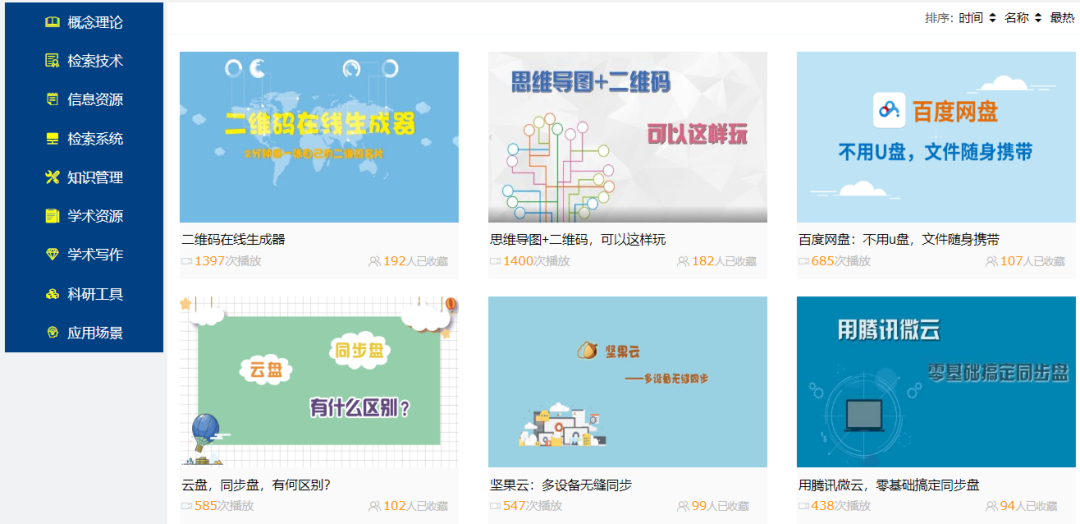Open the 百度网盘 video card
Screen dimensions: 1080x524
tap(936, 137)
